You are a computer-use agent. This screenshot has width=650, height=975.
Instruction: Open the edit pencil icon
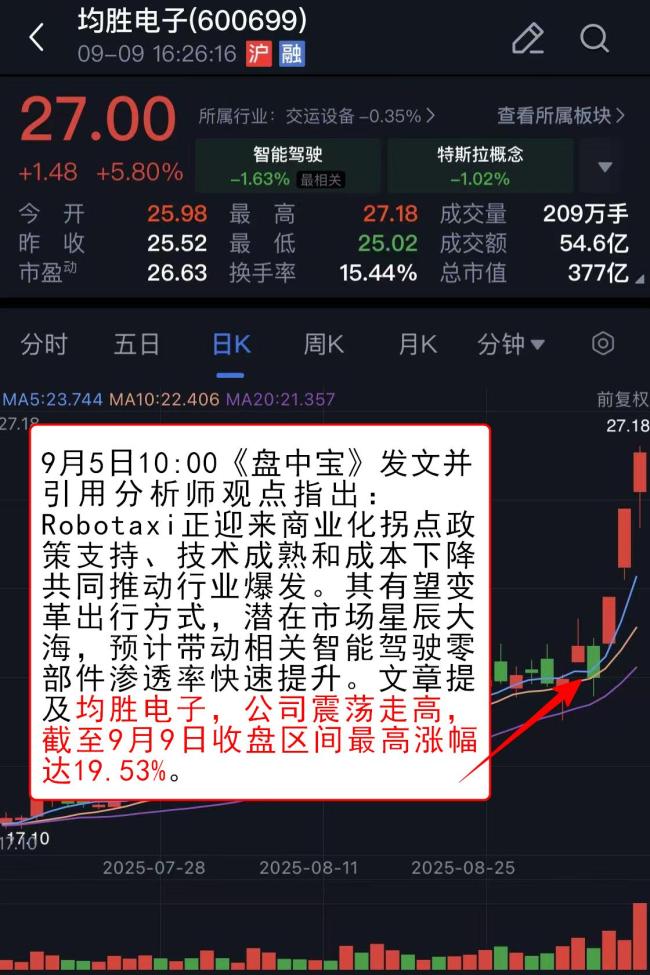[x=527, y=39]
